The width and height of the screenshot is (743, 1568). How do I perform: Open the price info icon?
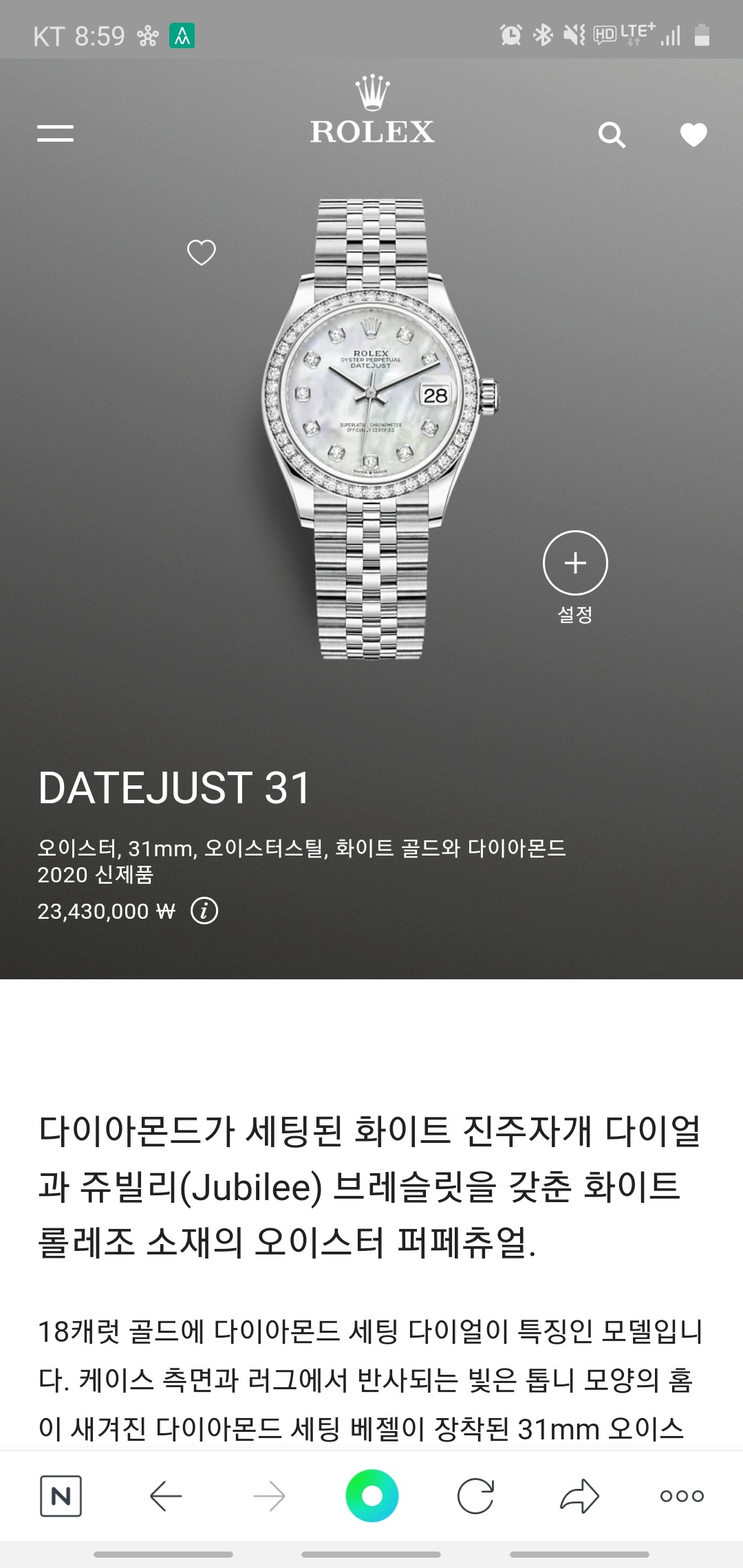(x=204, y=911)
